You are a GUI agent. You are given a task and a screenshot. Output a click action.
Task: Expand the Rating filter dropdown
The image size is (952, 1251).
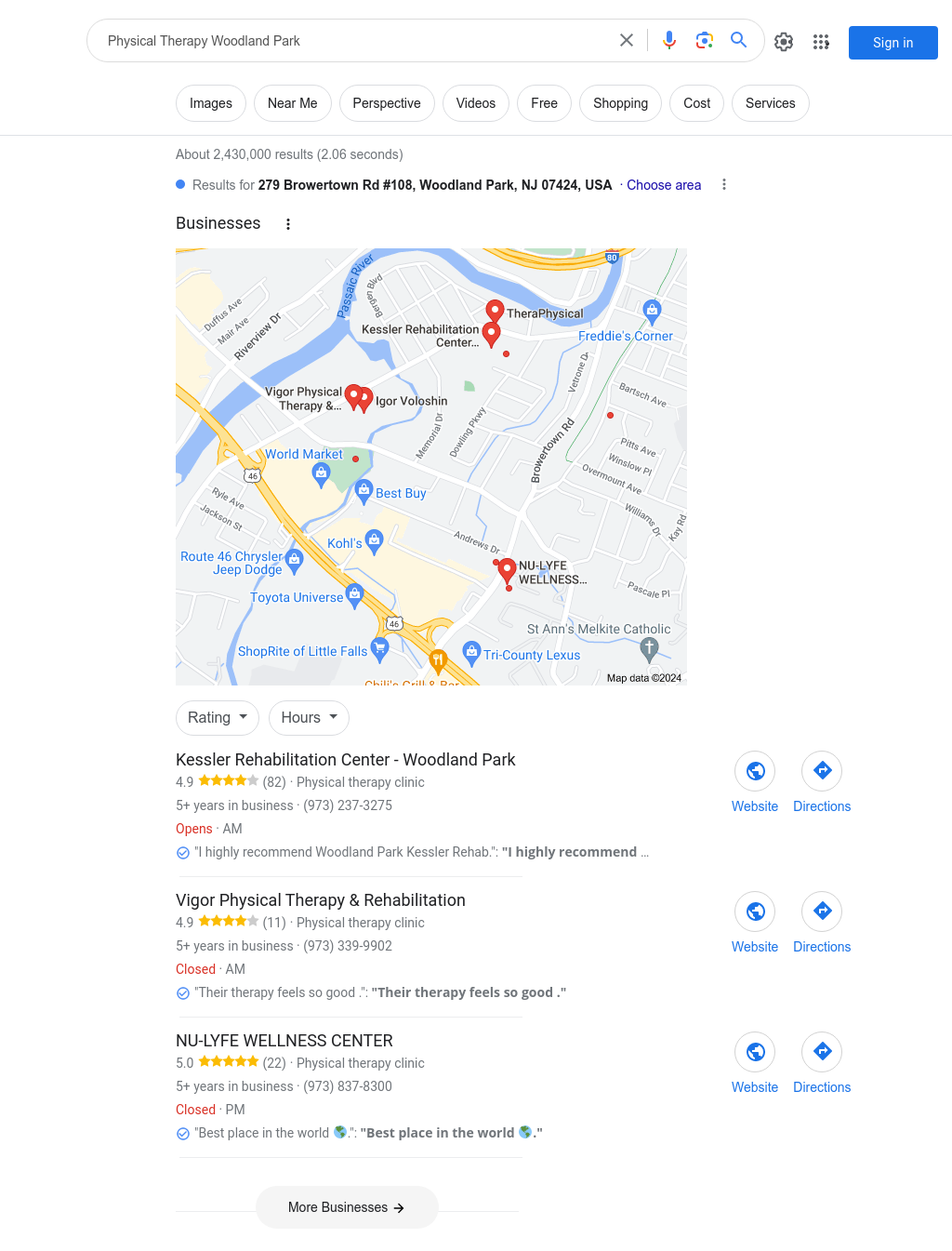coord(218,718)
